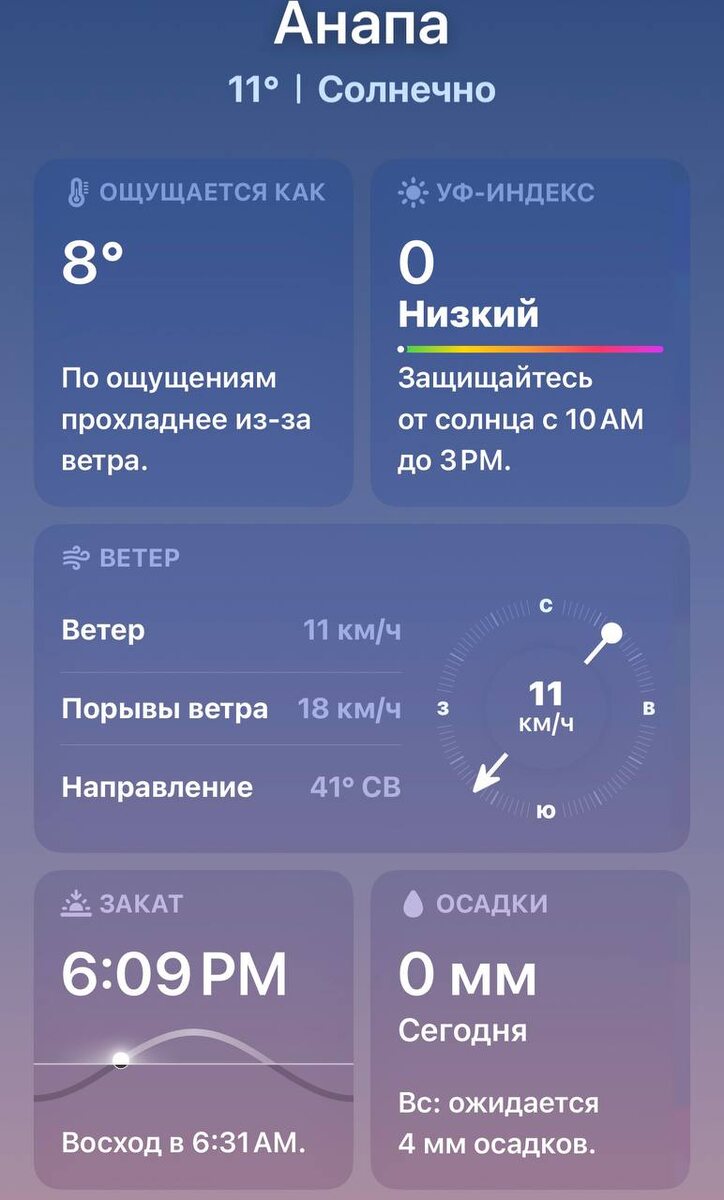Open the УФ-индекс card

click(530, 333)
